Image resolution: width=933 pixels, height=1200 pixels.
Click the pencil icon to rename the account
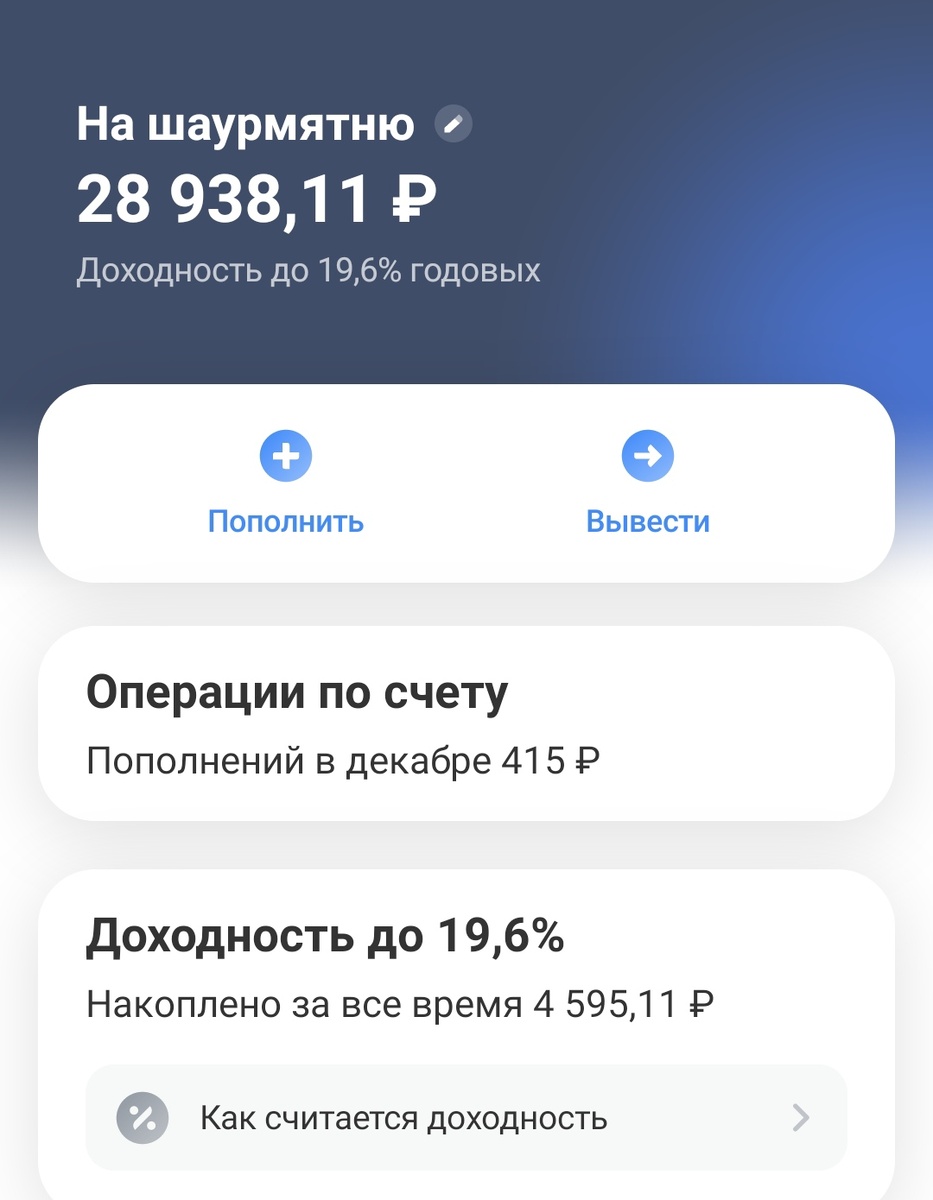455,123
